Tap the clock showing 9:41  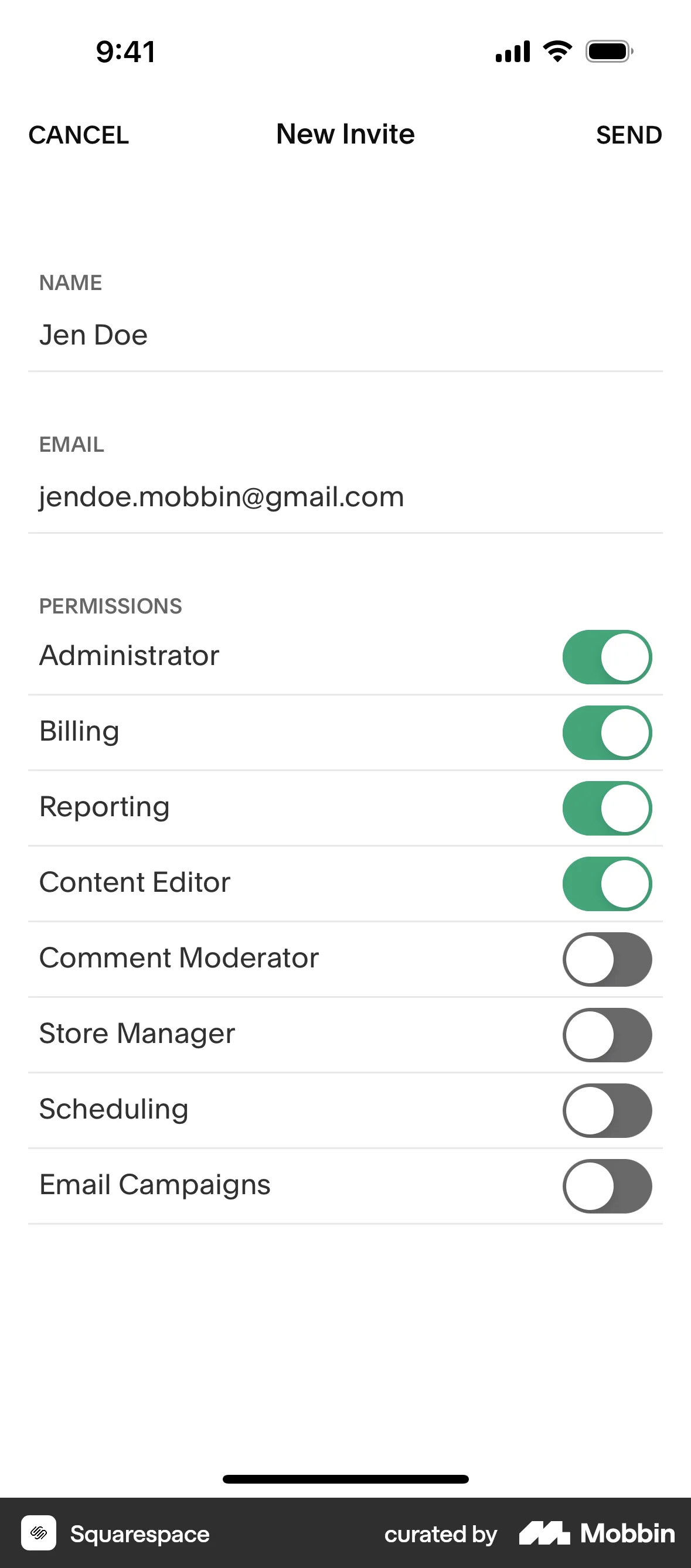click(x=124, y=51)
